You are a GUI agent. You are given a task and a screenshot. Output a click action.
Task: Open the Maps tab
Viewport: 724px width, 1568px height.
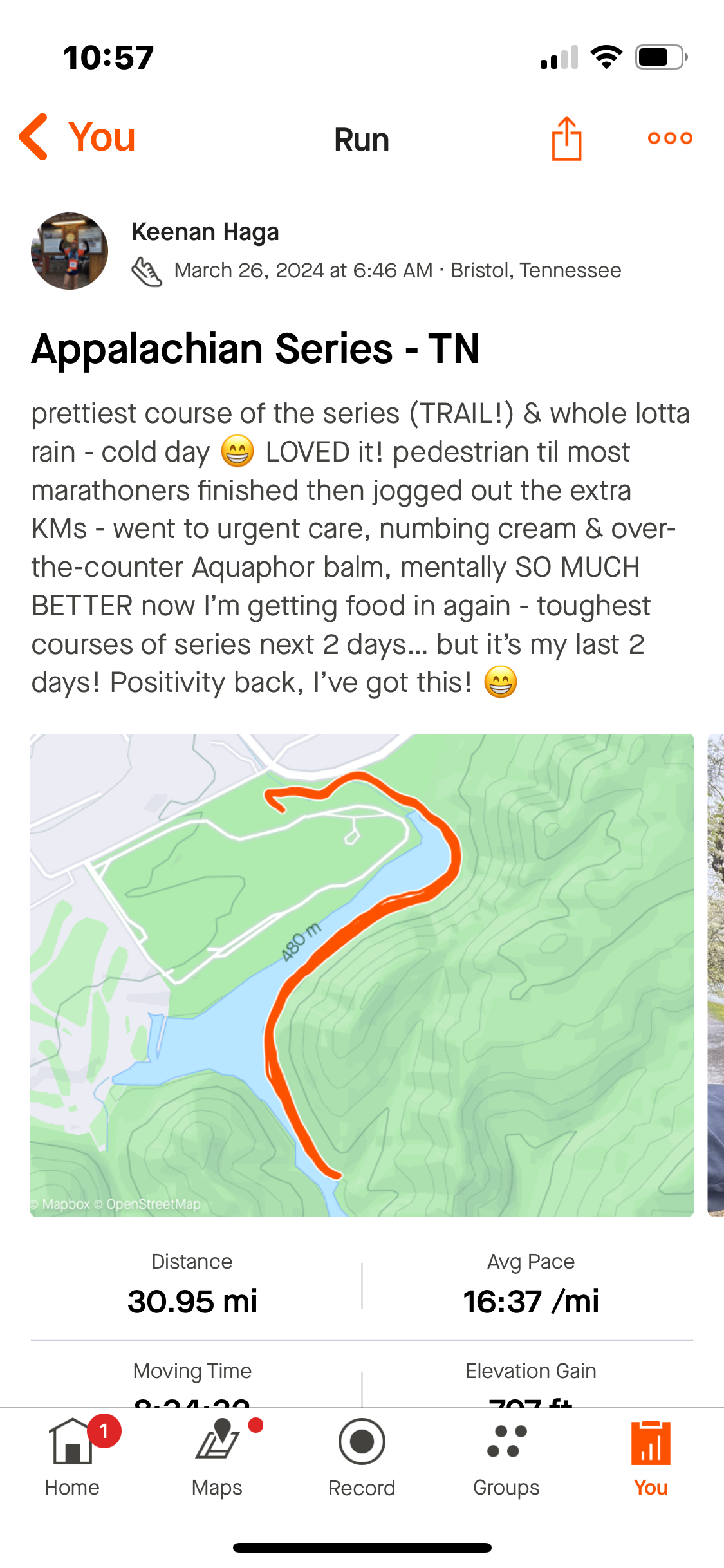click(217, 1457)
